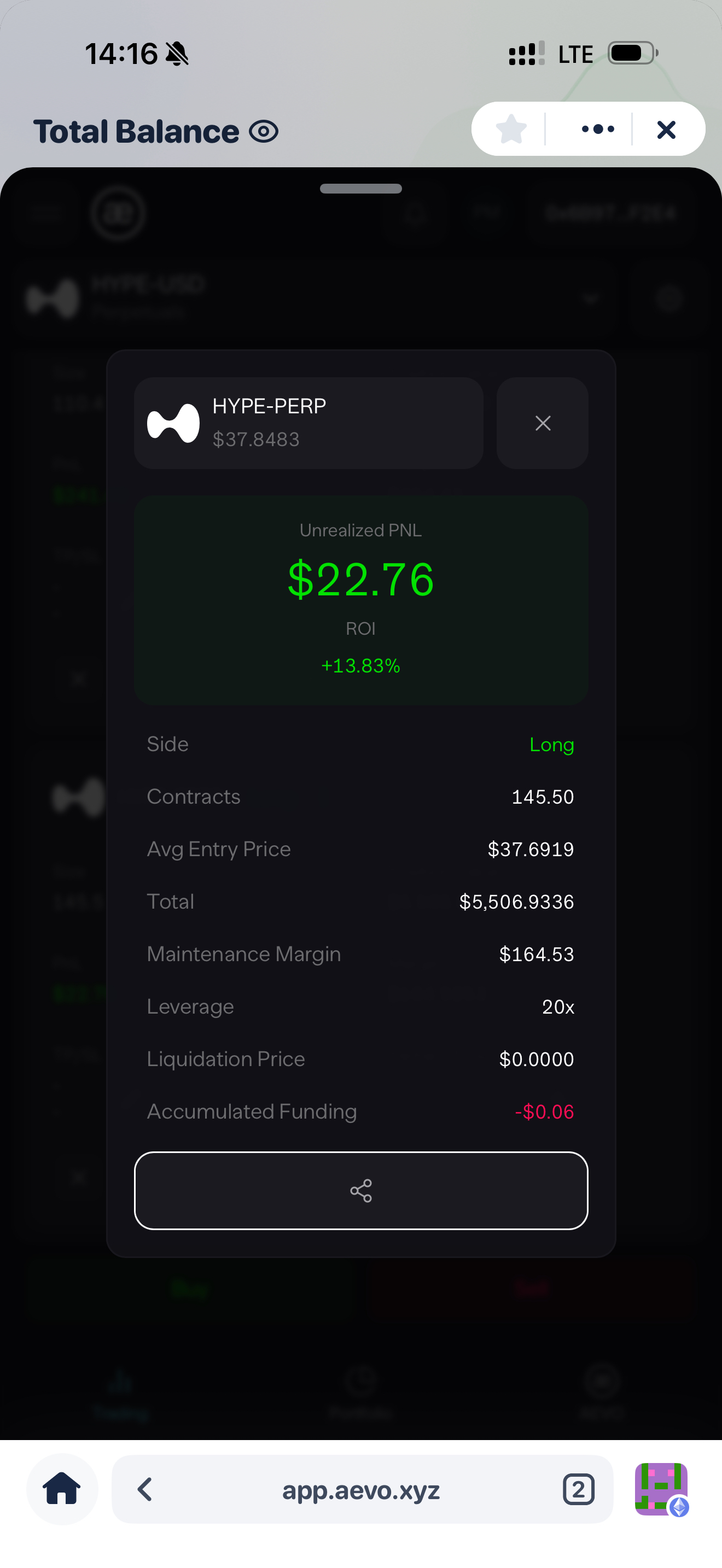Navigate back in the browser

tap(145, 1489)
